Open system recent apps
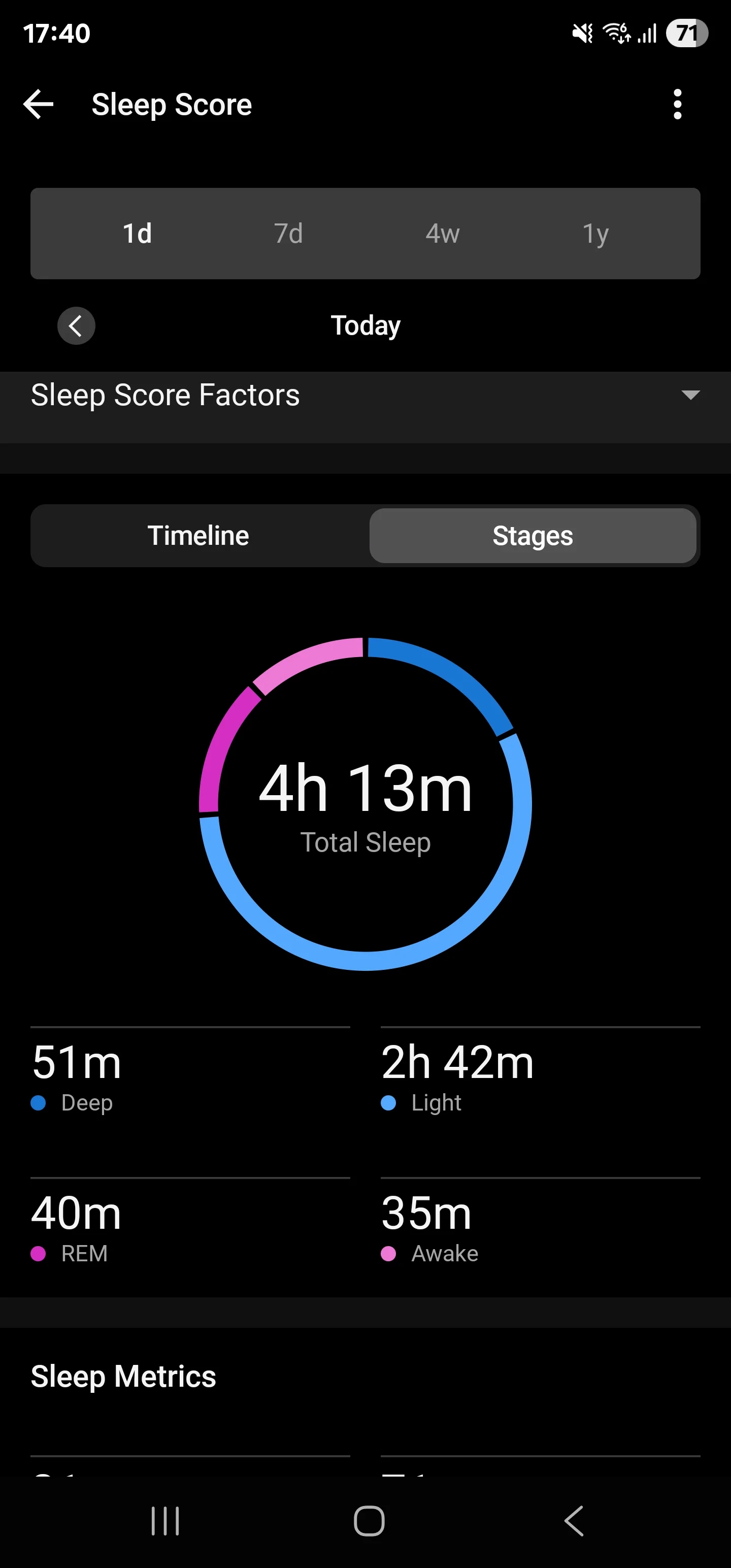 point(165,1520)
